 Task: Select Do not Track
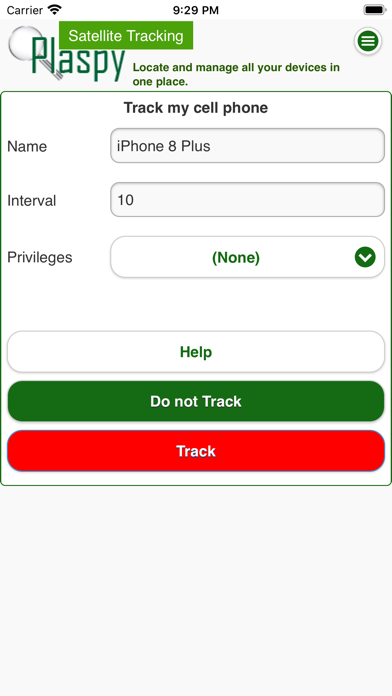[x=196, y=401]
